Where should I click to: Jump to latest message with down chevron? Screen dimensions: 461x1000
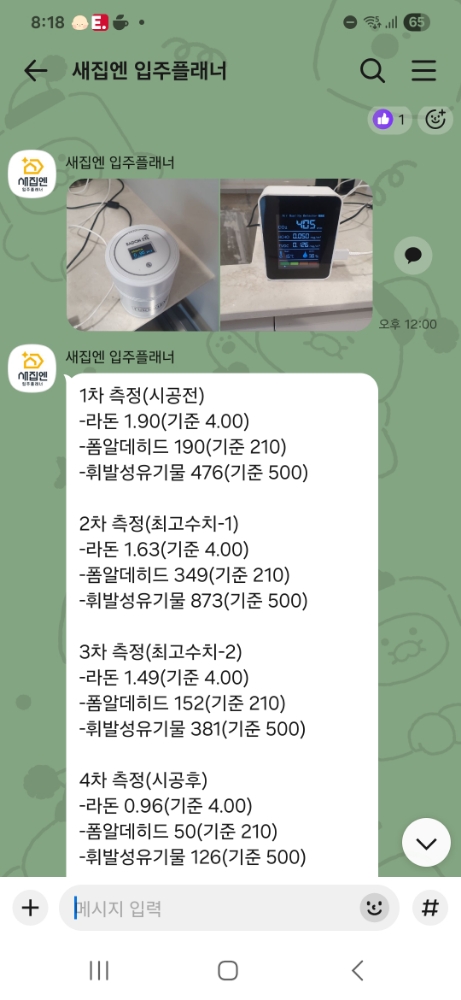point(426,842)
